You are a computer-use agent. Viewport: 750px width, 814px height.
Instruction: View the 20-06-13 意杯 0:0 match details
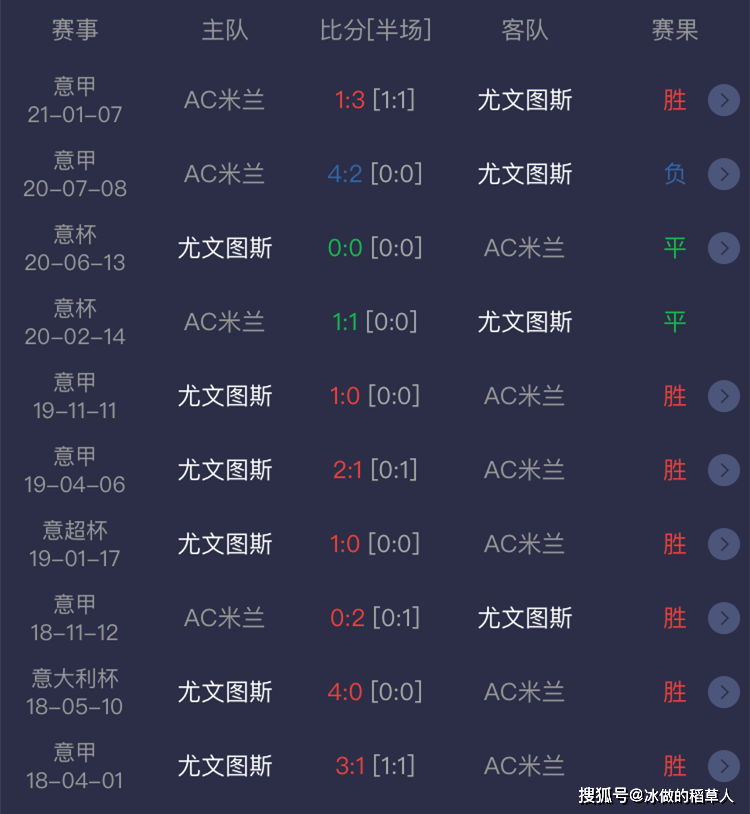(723, 248)
